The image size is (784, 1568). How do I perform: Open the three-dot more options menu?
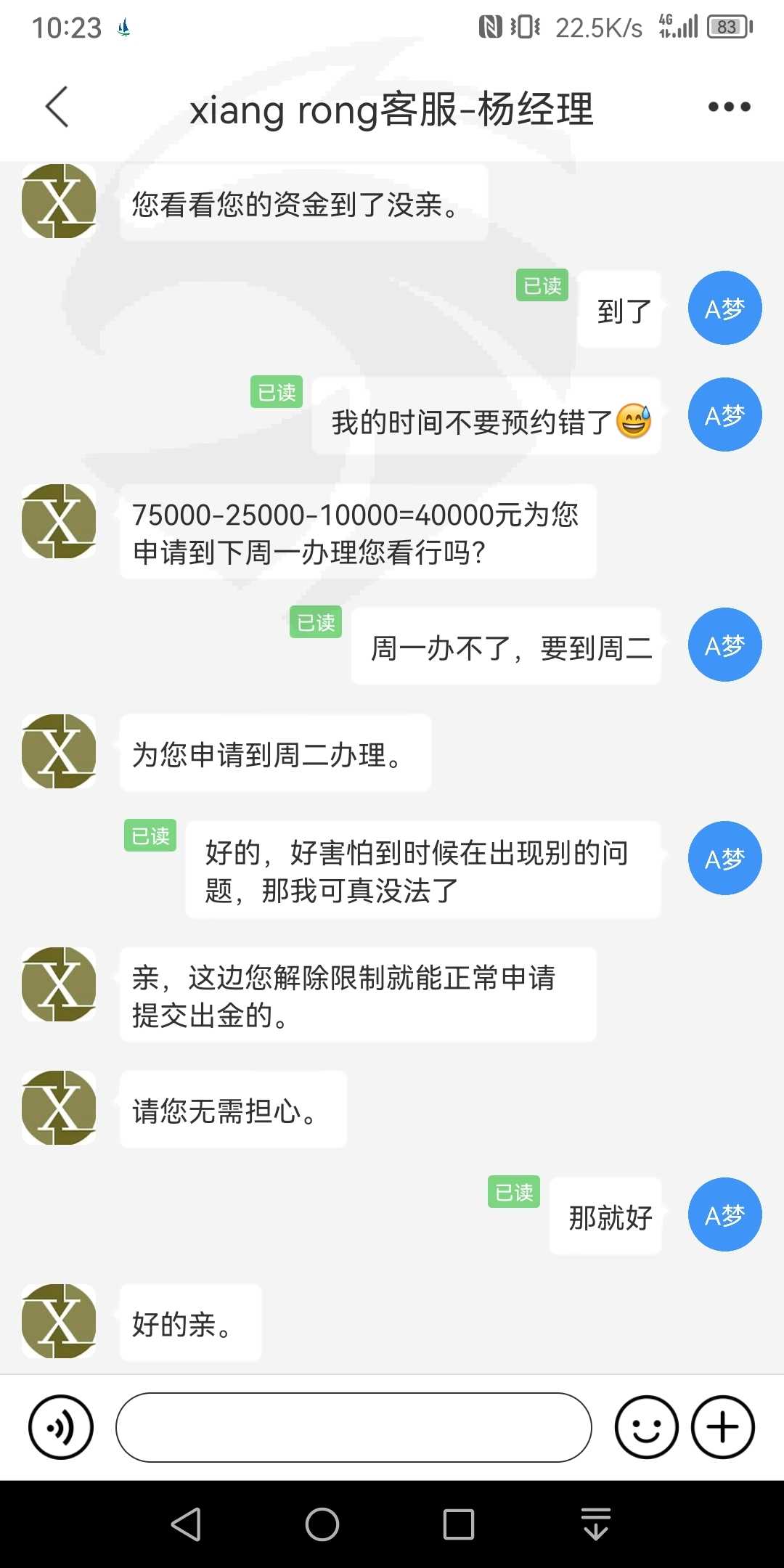(x=729, y=107)
